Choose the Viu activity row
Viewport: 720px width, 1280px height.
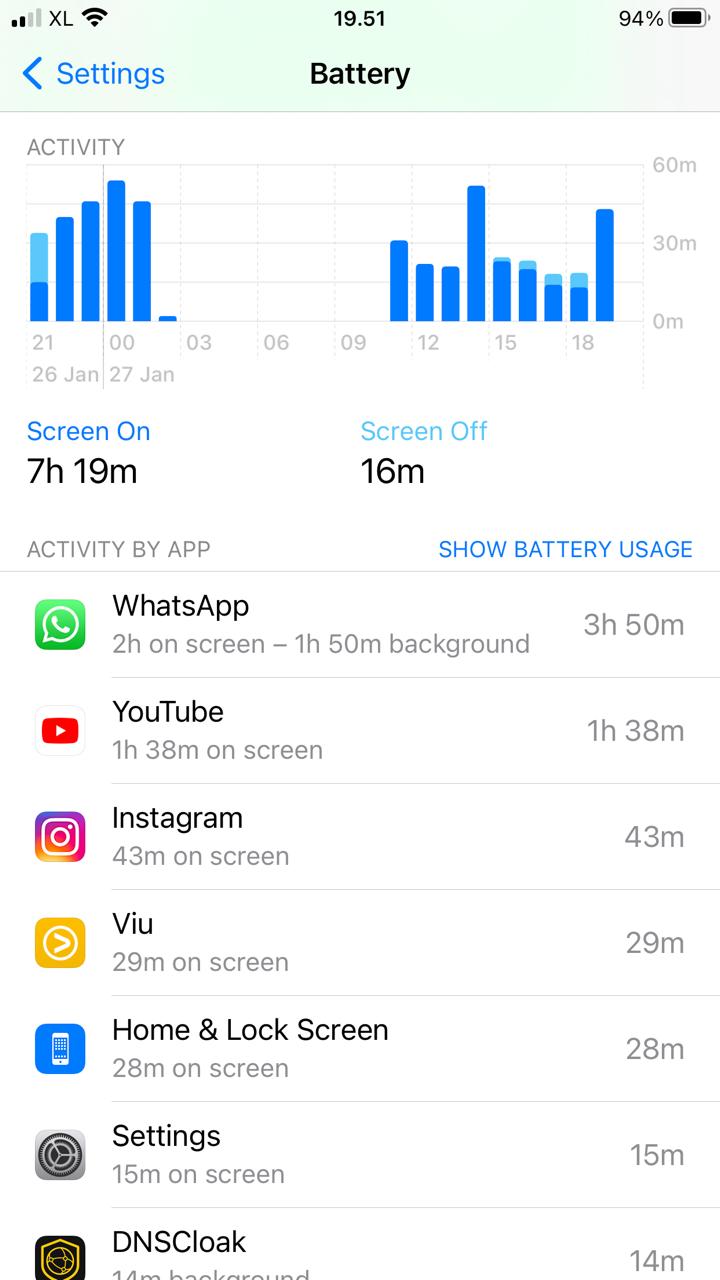(x=360, y=943)
